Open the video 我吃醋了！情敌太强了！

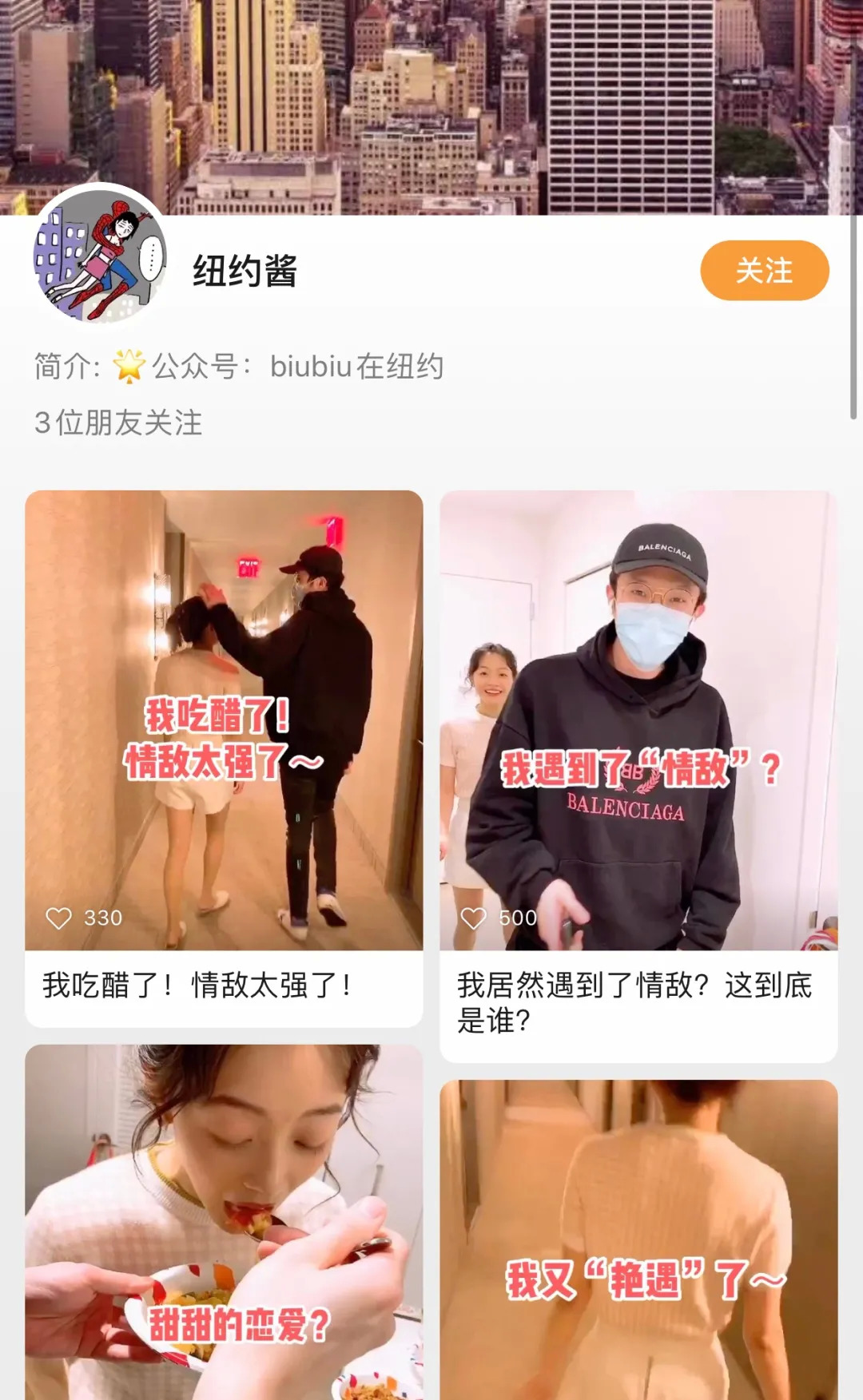224,719
